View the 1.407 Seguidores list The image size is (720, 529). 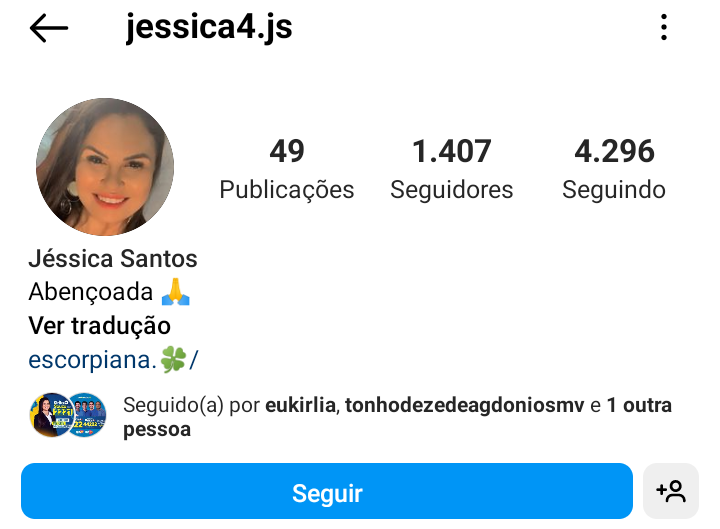[452, 168]
